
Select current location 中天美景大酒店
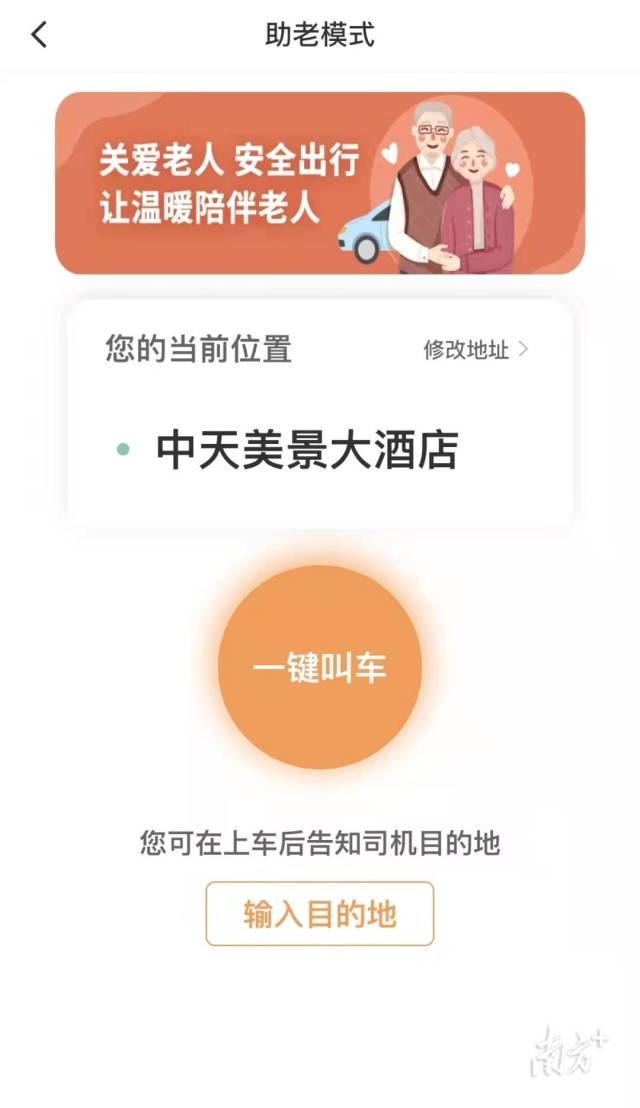[306, 451]
